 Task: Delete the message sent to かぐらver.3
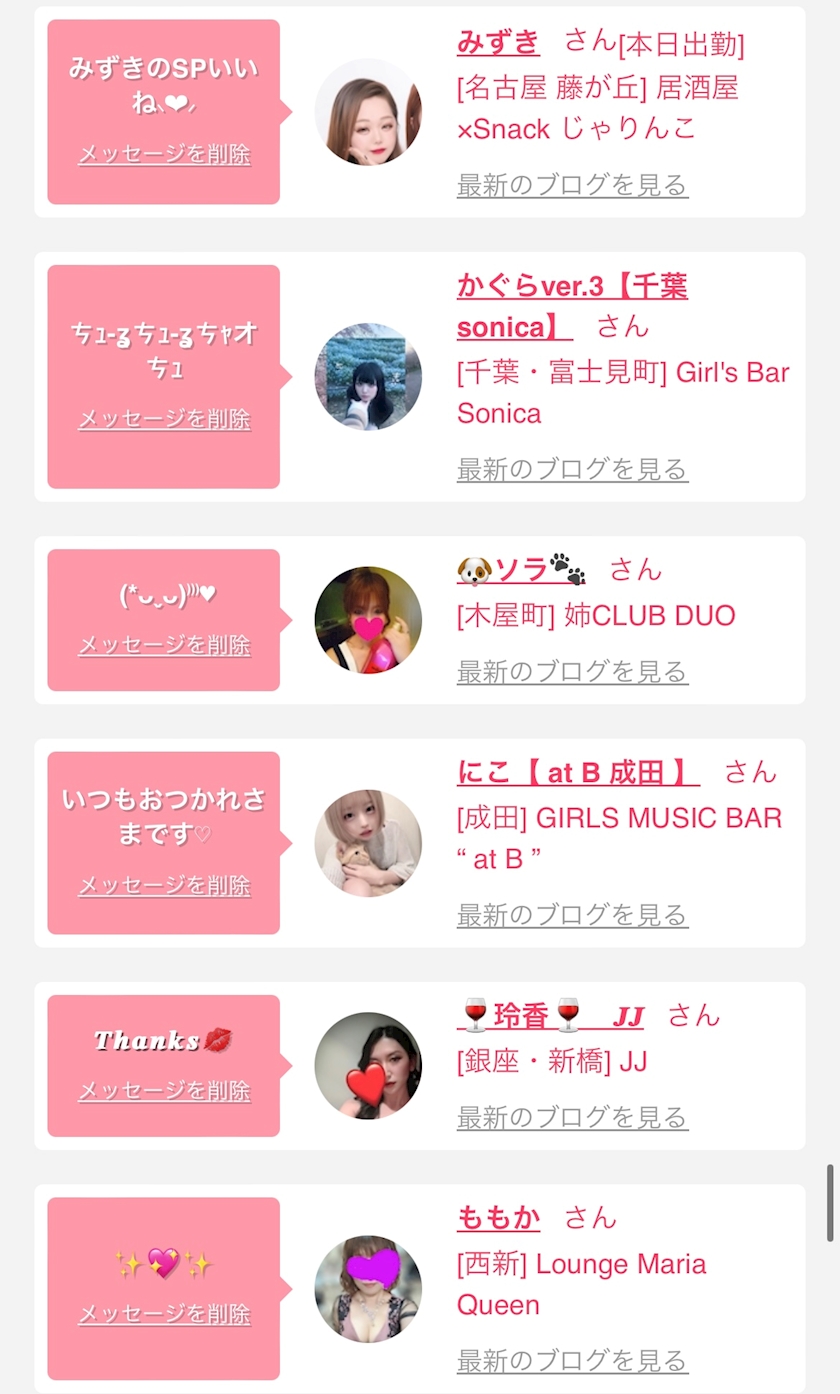click(164, 418)
